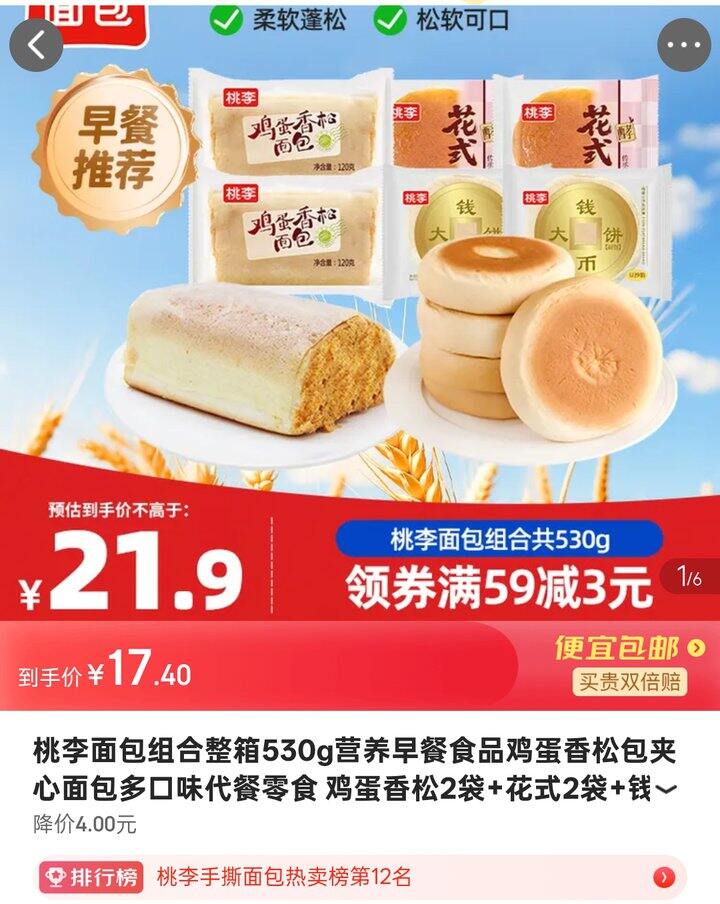720x904 pixels.
Task: Go back using the arrow icon
Action: tap(36, 45)
